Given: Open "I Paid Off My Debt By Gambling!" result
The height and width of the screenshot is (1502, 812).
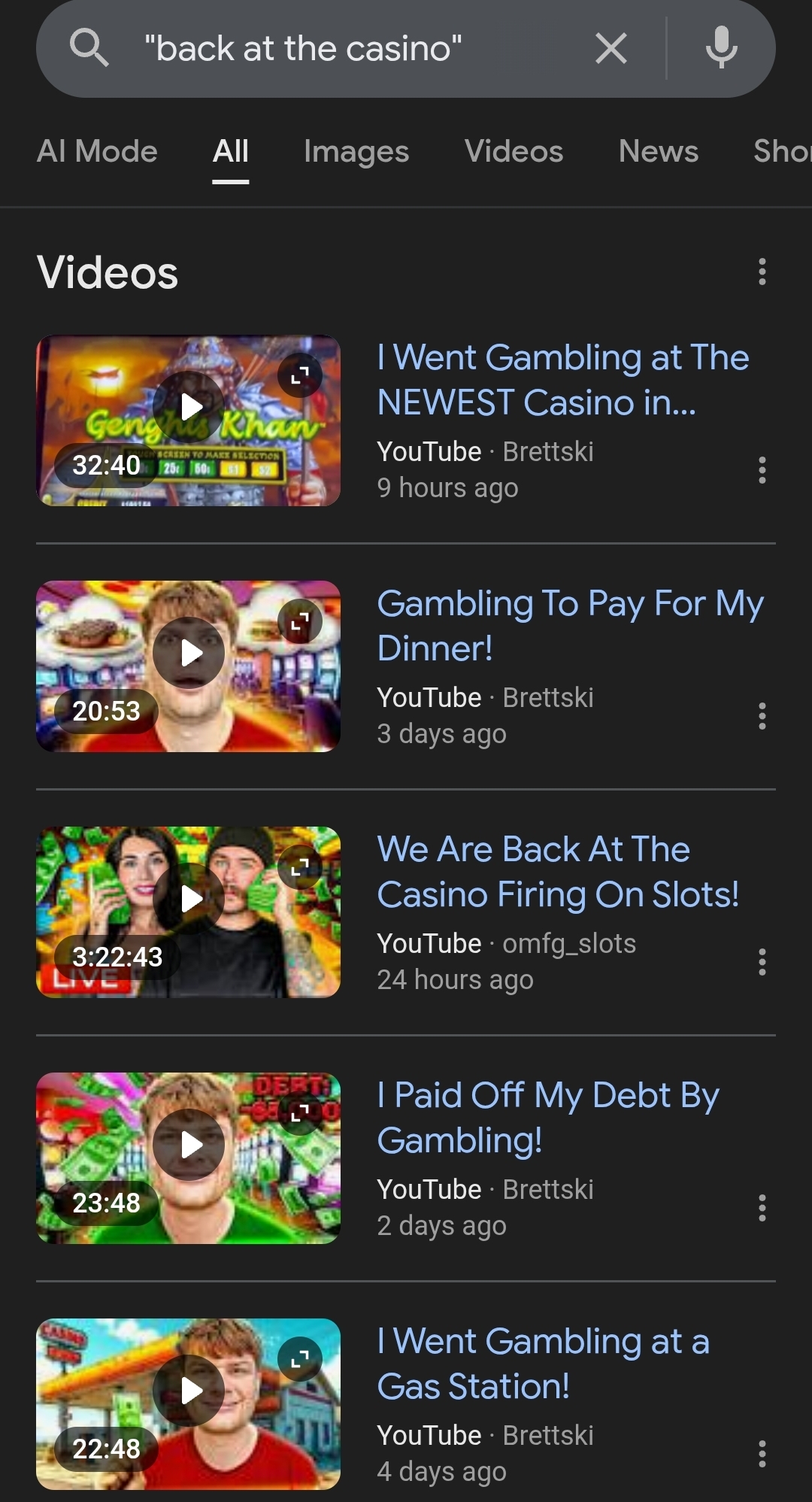Looking at the screenshot, I should [548, 1118].
